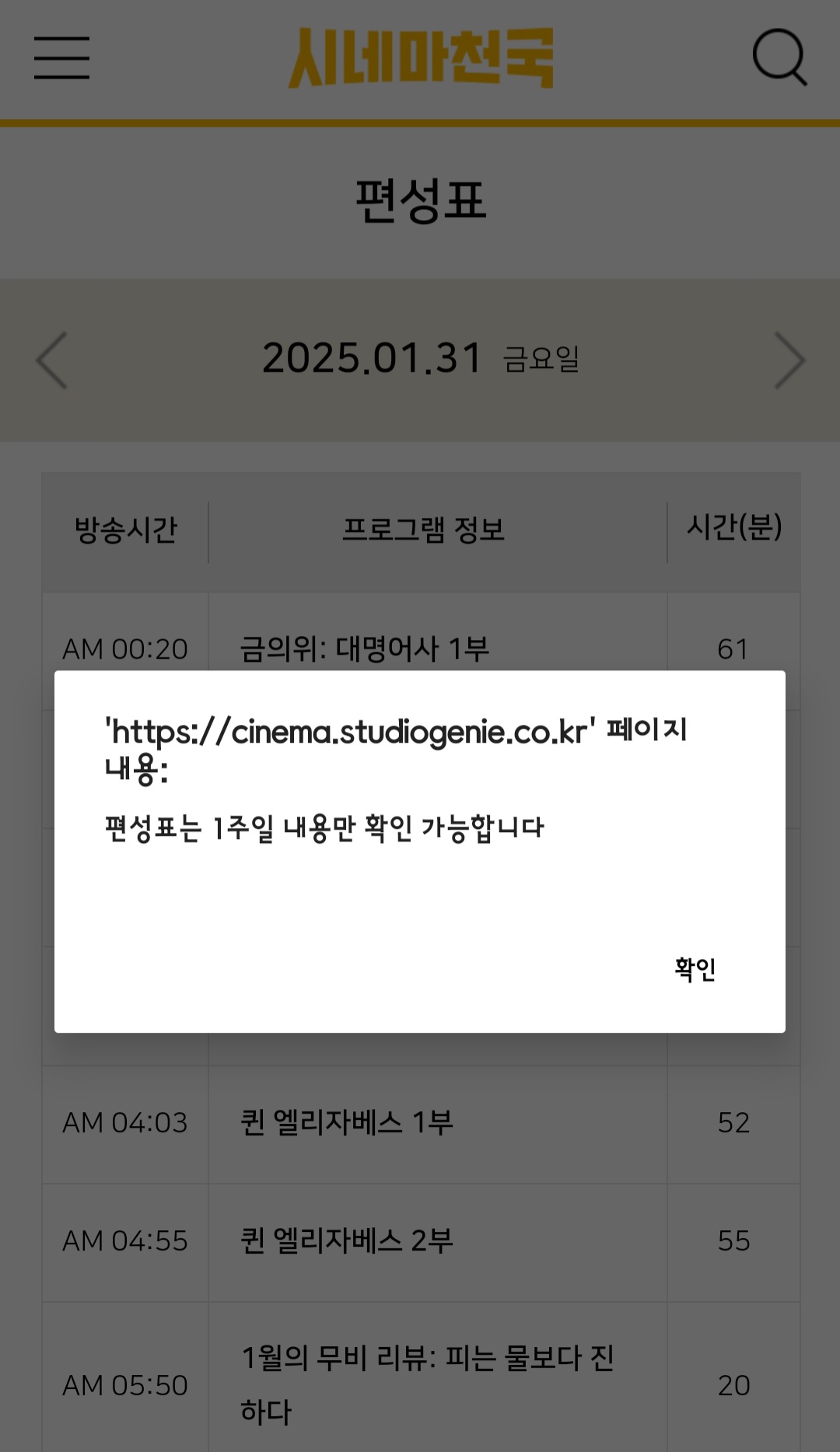
Task: Open program 금의위: 대명어사 1부
Action: point(366,648)
